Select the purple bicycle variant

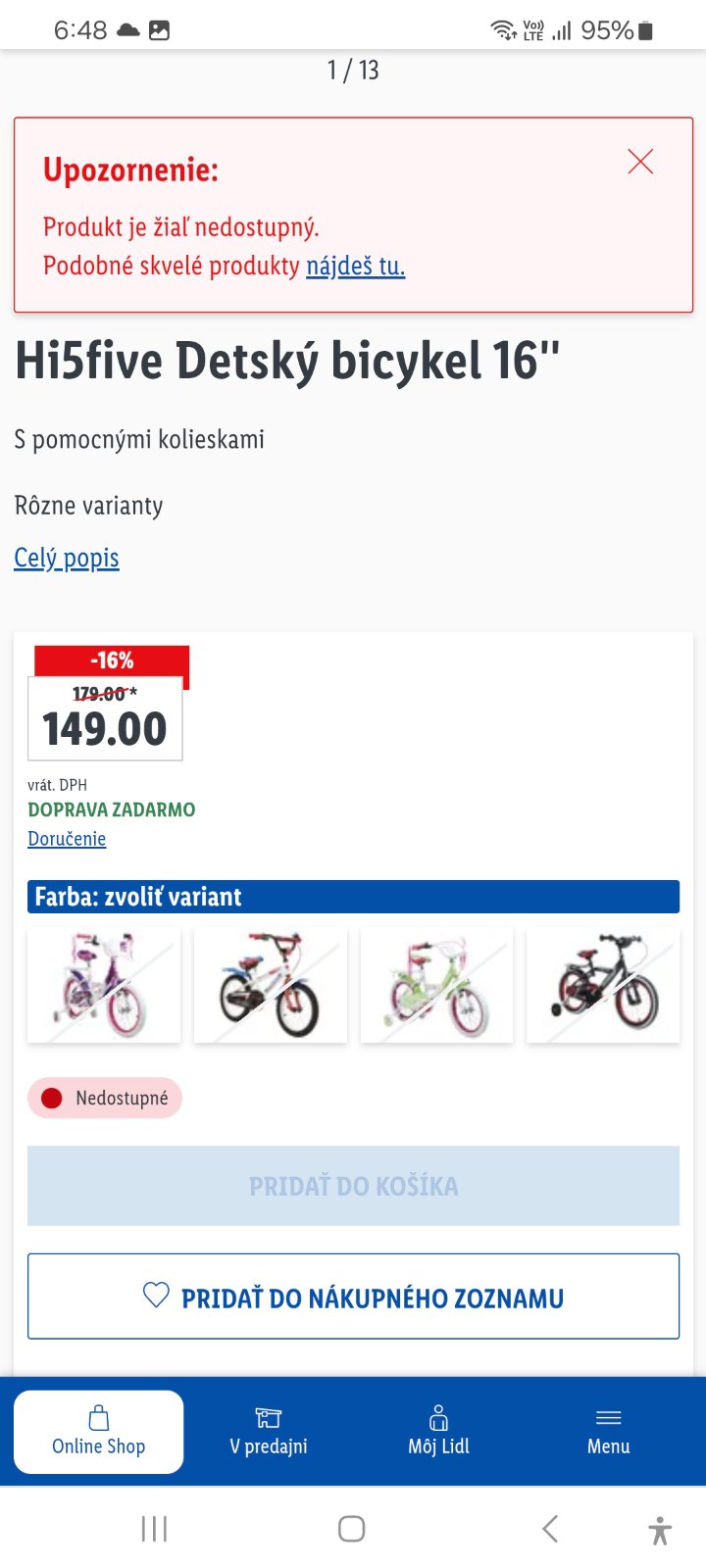click(104, 985)
